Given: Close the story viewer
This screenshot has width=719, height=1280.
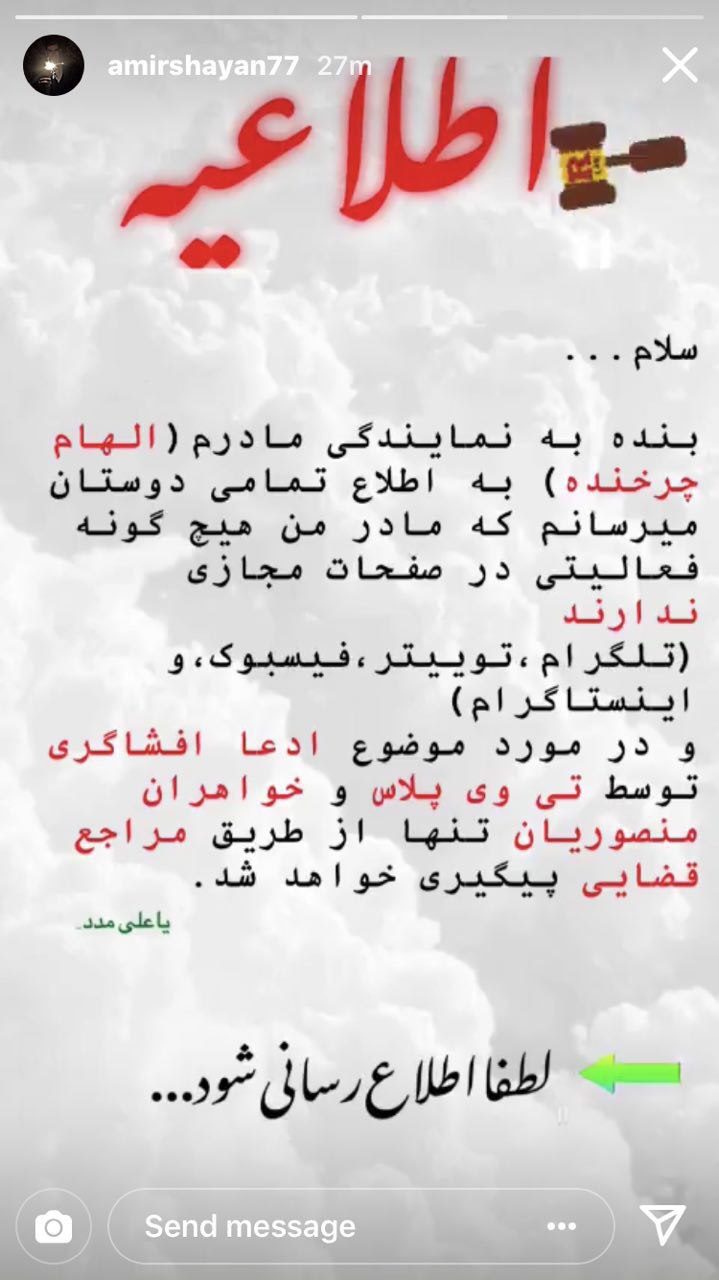Looking at the screenshot, I should point(680,66).
